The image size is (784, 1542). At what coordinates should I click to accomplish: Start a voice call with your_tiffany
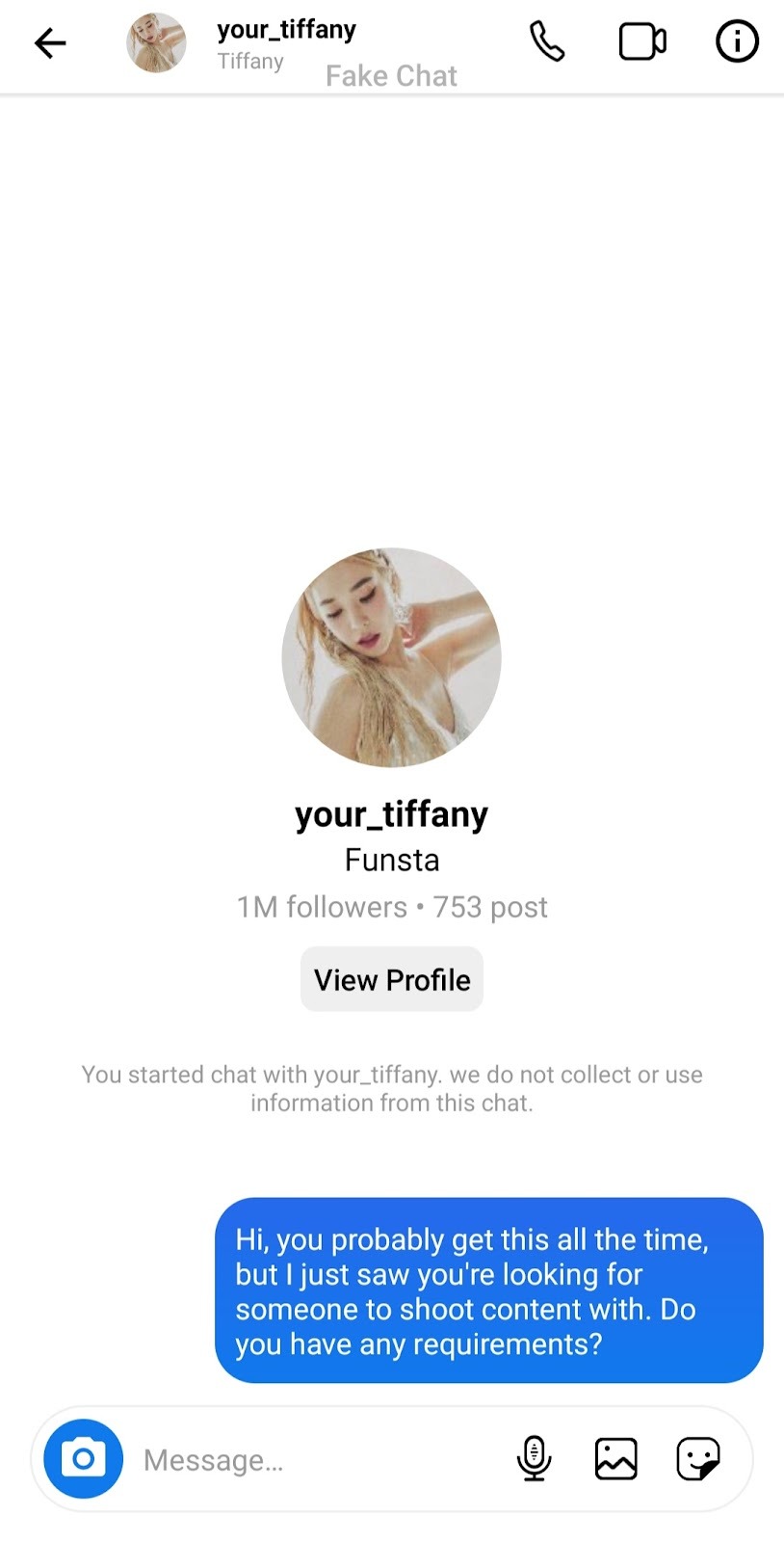point(546,42)
